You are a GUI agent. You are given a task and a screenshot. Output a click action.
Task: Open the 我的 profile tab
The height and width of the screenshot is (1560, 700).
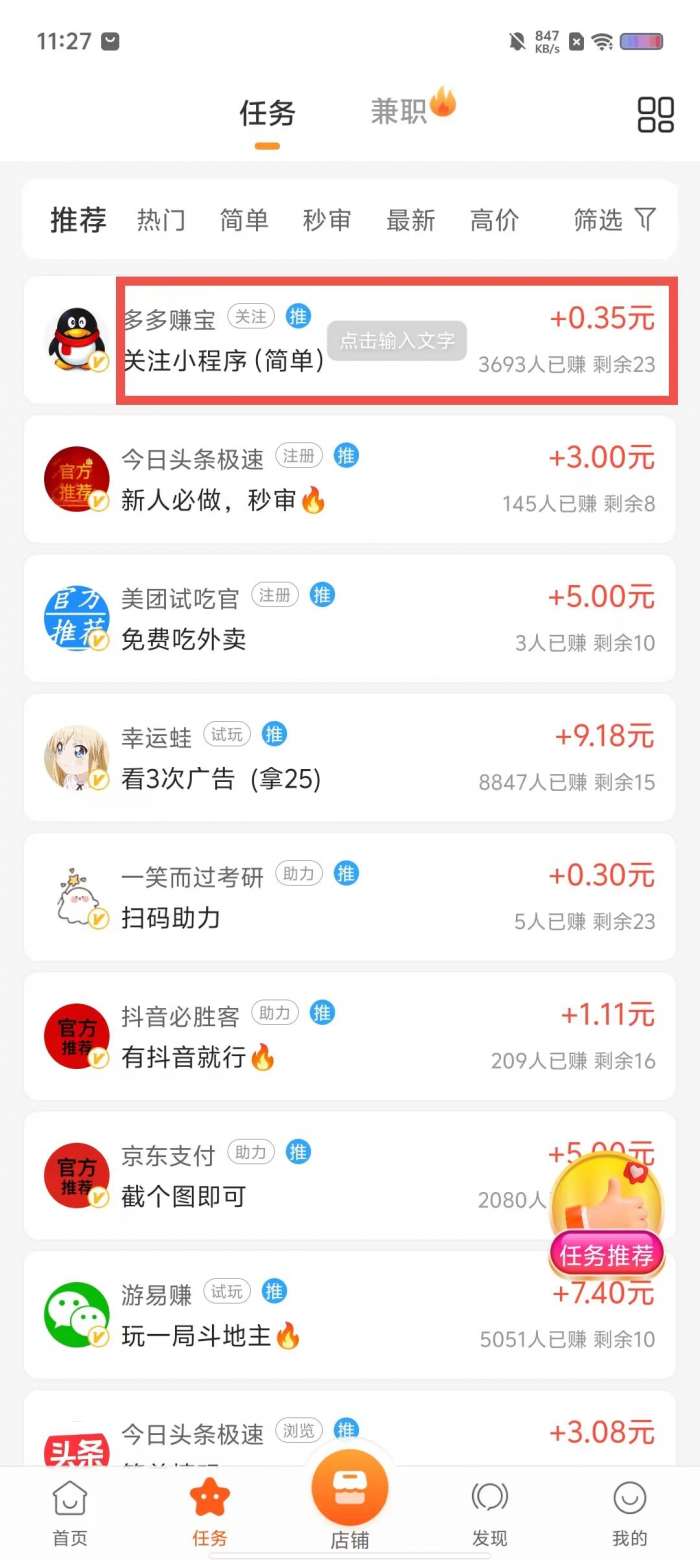[x=630, y=1513]
